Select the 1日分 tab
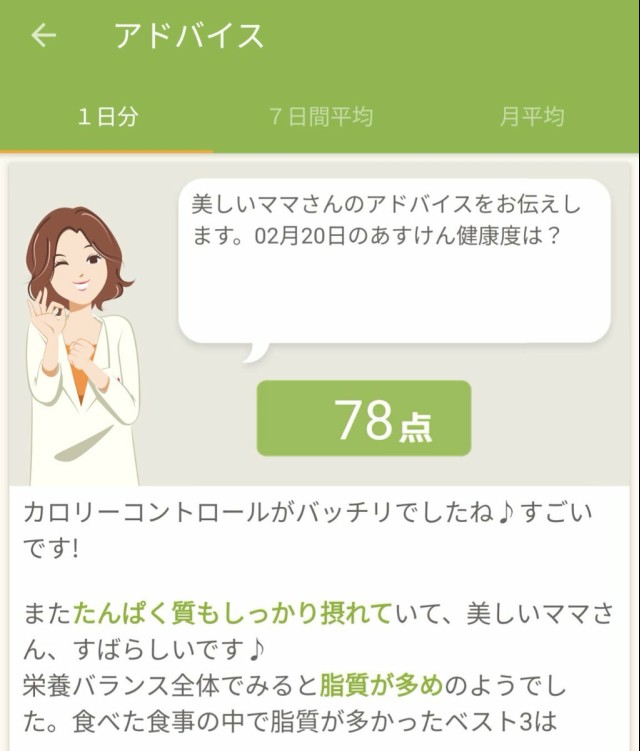The height and width of the screenshot is (751, 640). click(107, 116)
